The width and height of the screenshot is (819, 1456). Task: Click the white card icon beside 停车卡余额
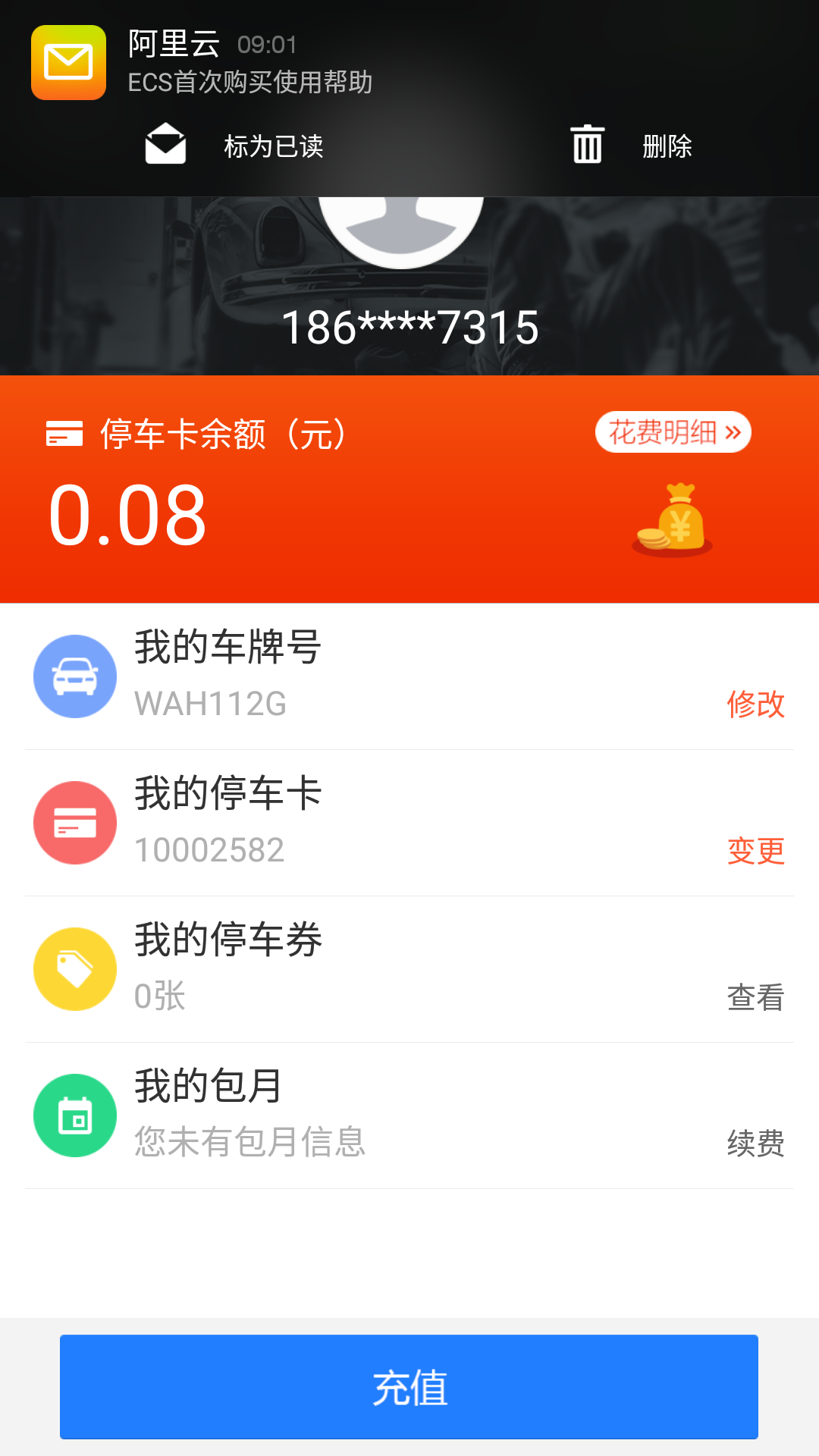(x=64, y=434)
